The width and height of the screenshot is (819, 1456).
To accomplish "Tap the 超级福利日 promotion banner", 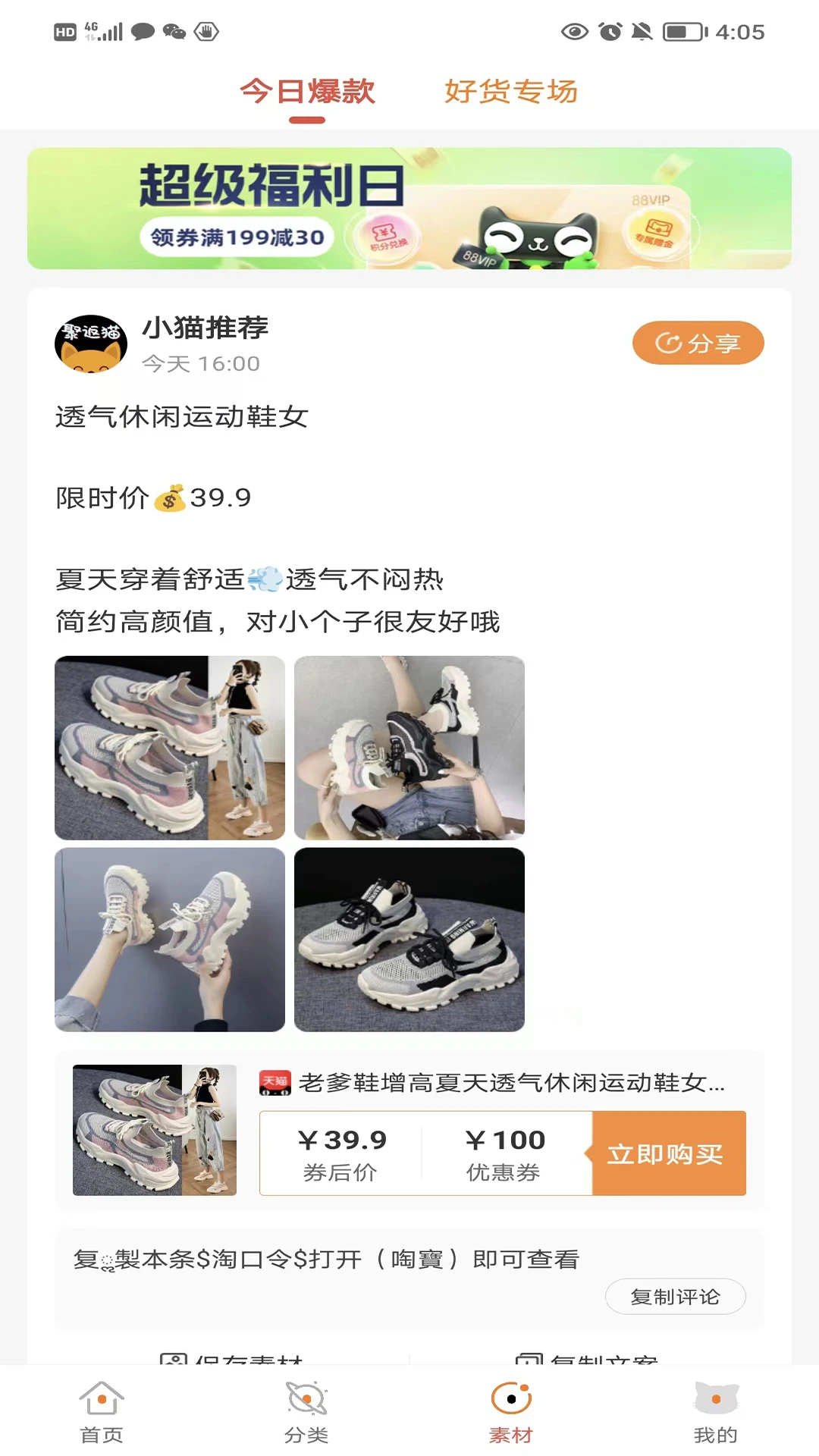I will tap(409, 209).
